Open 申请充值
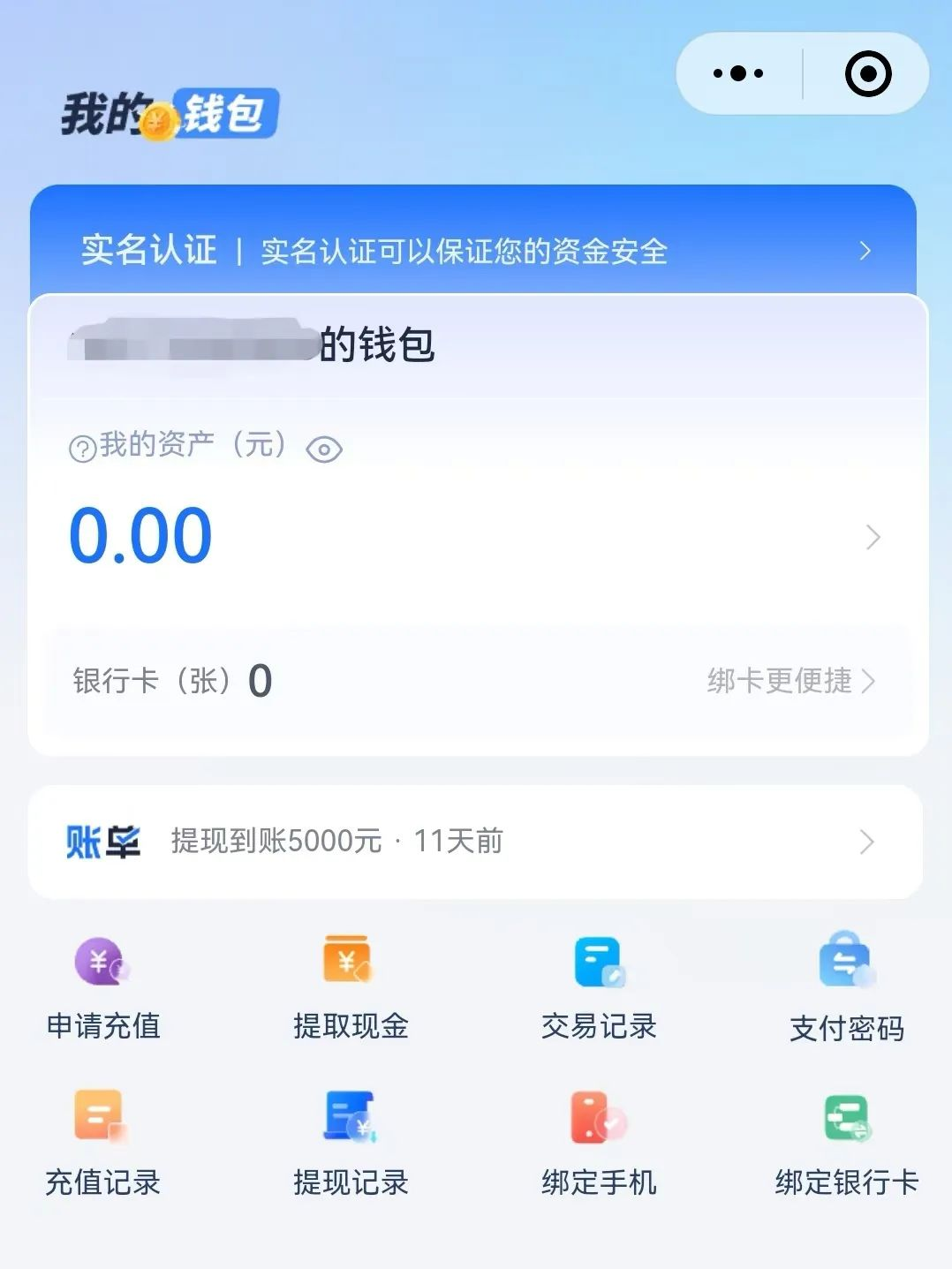952x1269 pixels. point(103,987)
